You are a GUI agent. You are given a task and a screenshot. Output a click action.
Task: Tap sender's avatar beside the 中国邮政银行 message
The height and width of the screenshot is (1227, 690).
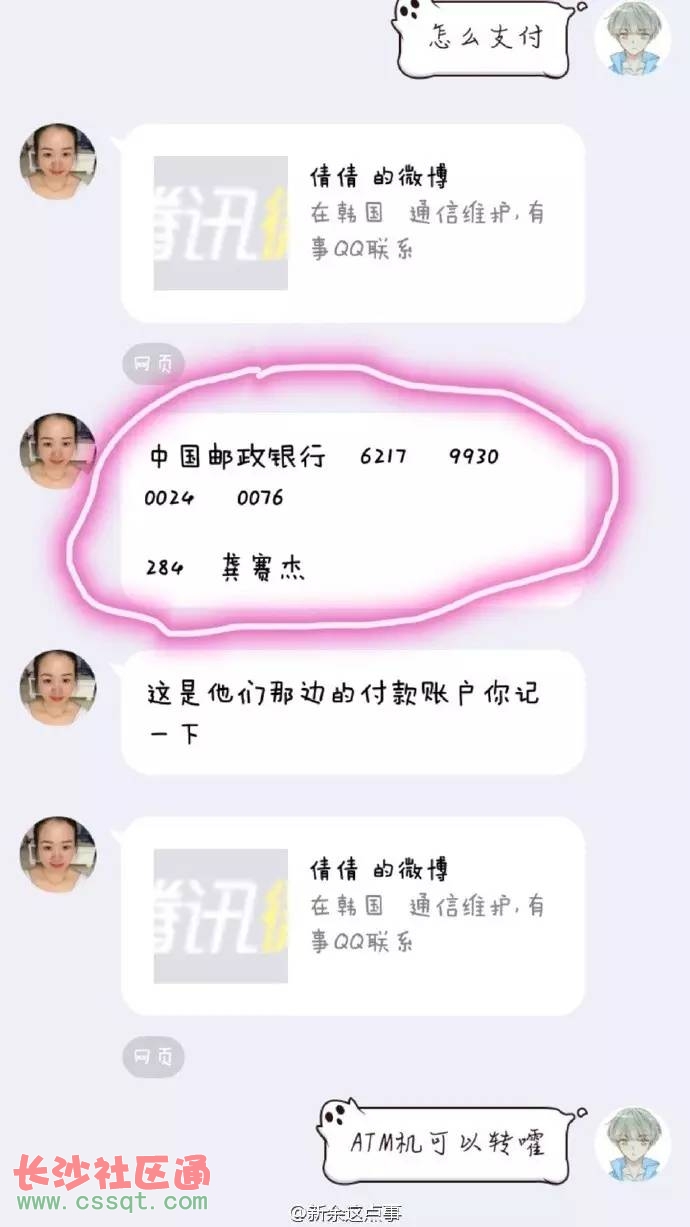[x=58, y=451]
